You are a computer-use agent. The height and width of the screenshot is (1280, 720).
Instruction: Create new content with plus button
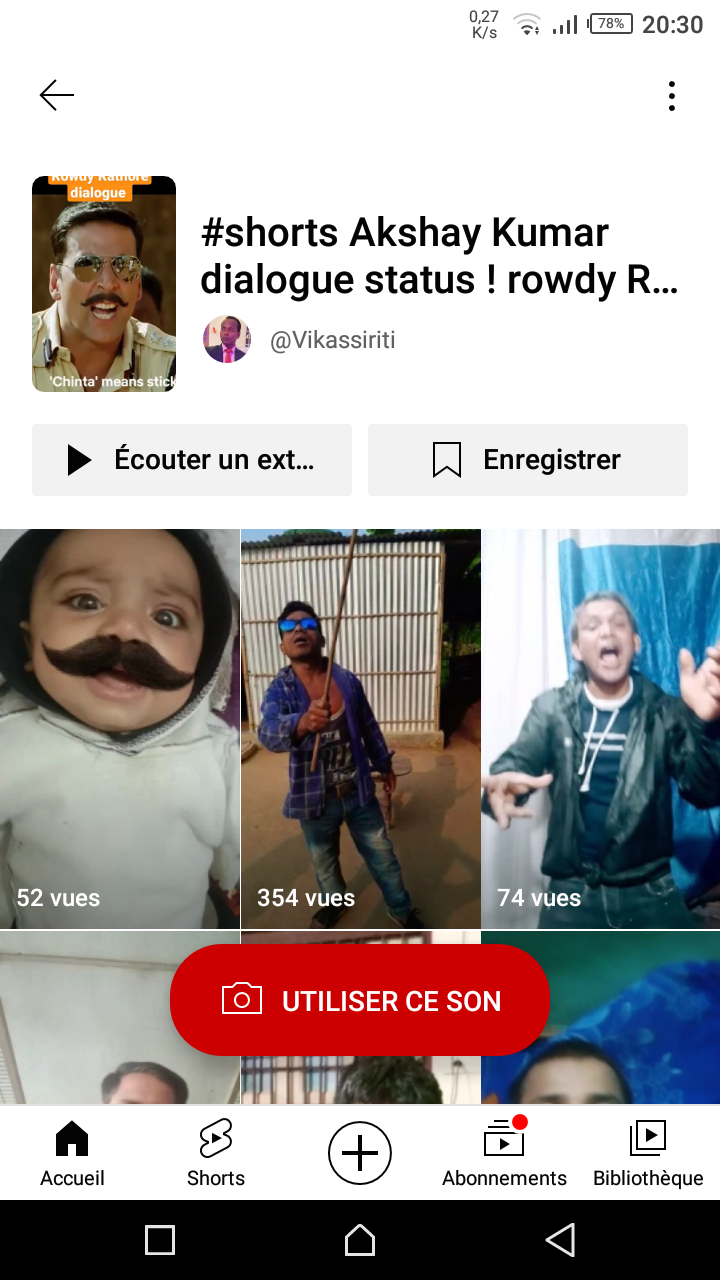click(360, 1153)
